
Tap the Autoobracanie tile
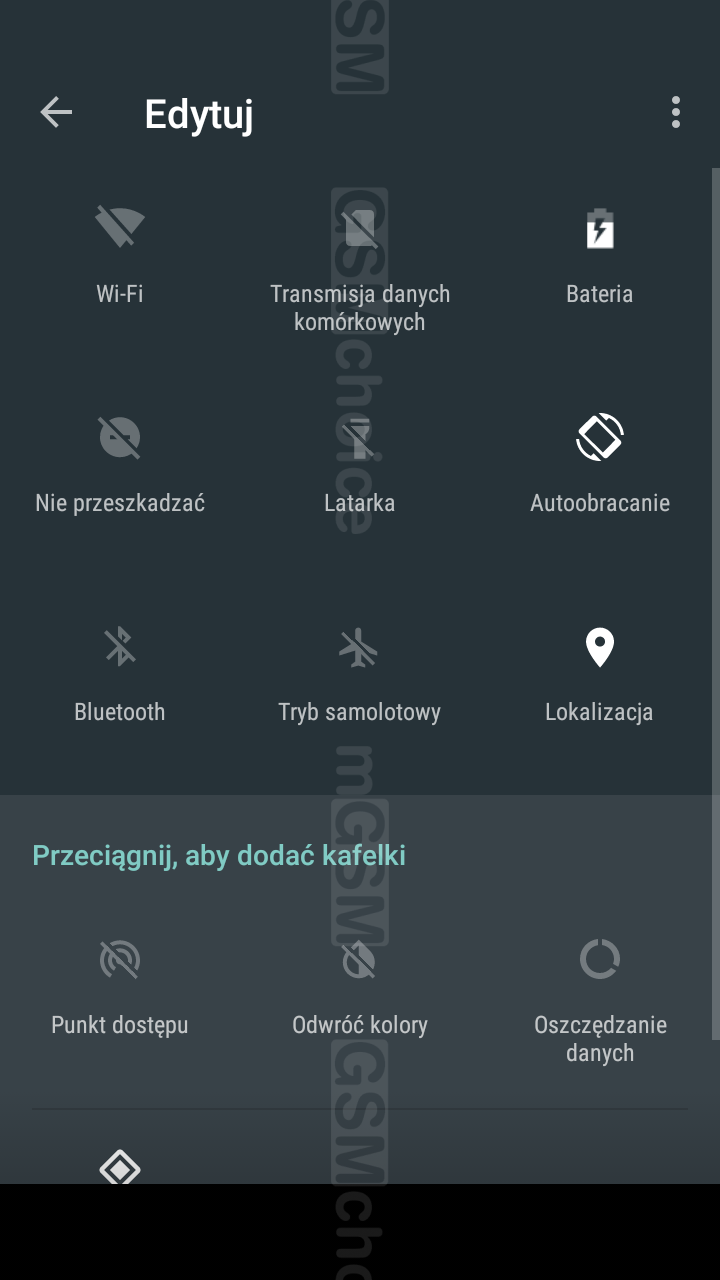(x=599, y=465)
